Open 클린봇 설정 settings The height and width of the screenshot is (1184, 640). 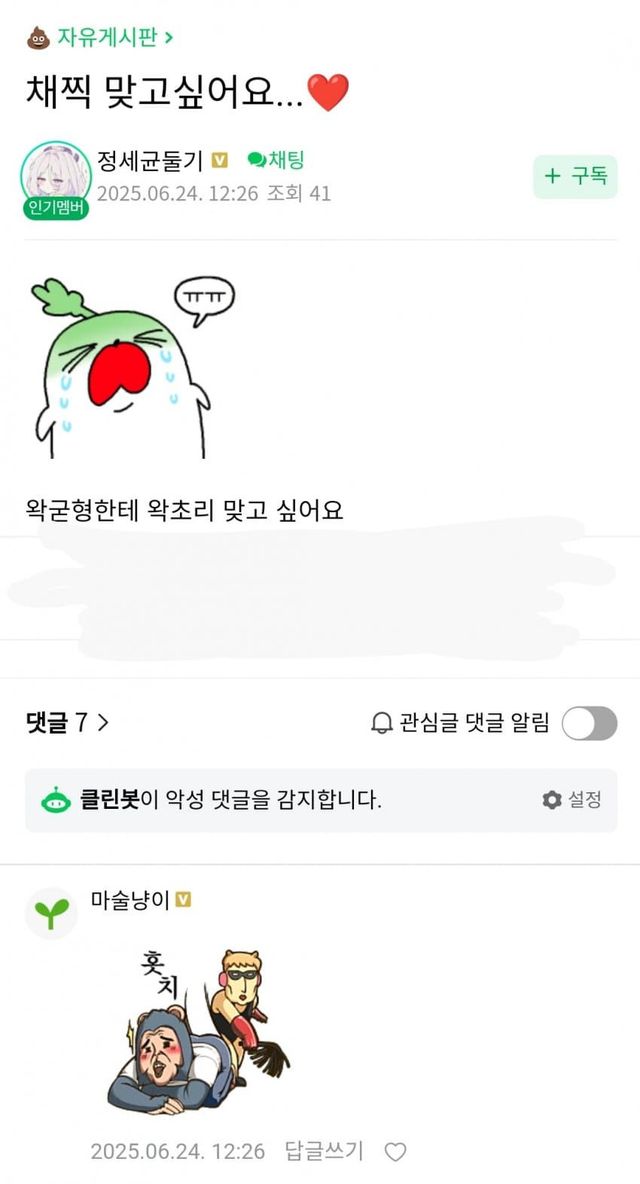pyautogui.click(x=573, y=800)
